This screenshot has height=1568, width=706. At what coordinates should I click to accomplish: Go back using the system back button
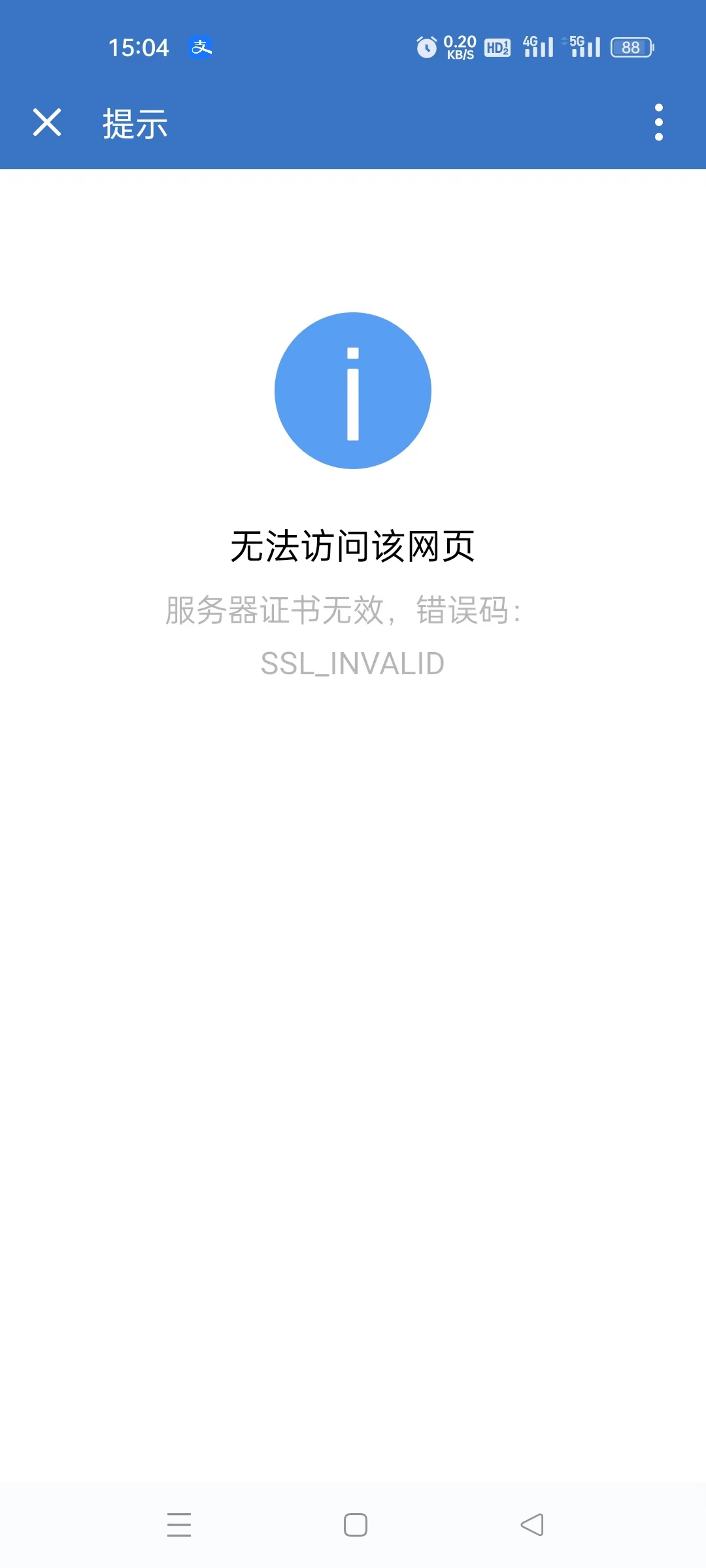coord(532,1525)
